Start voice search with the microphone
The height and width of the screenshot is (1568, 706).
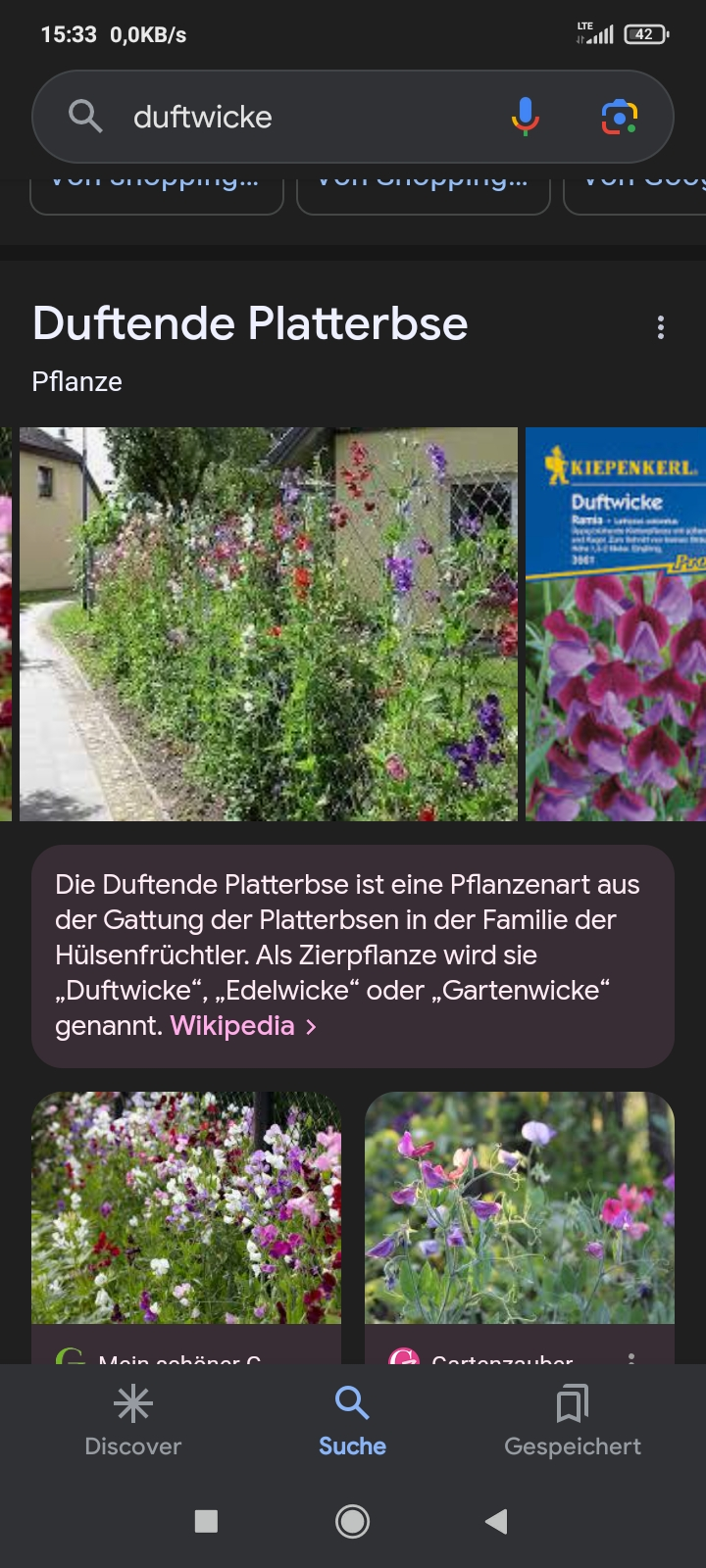point(526,117)
